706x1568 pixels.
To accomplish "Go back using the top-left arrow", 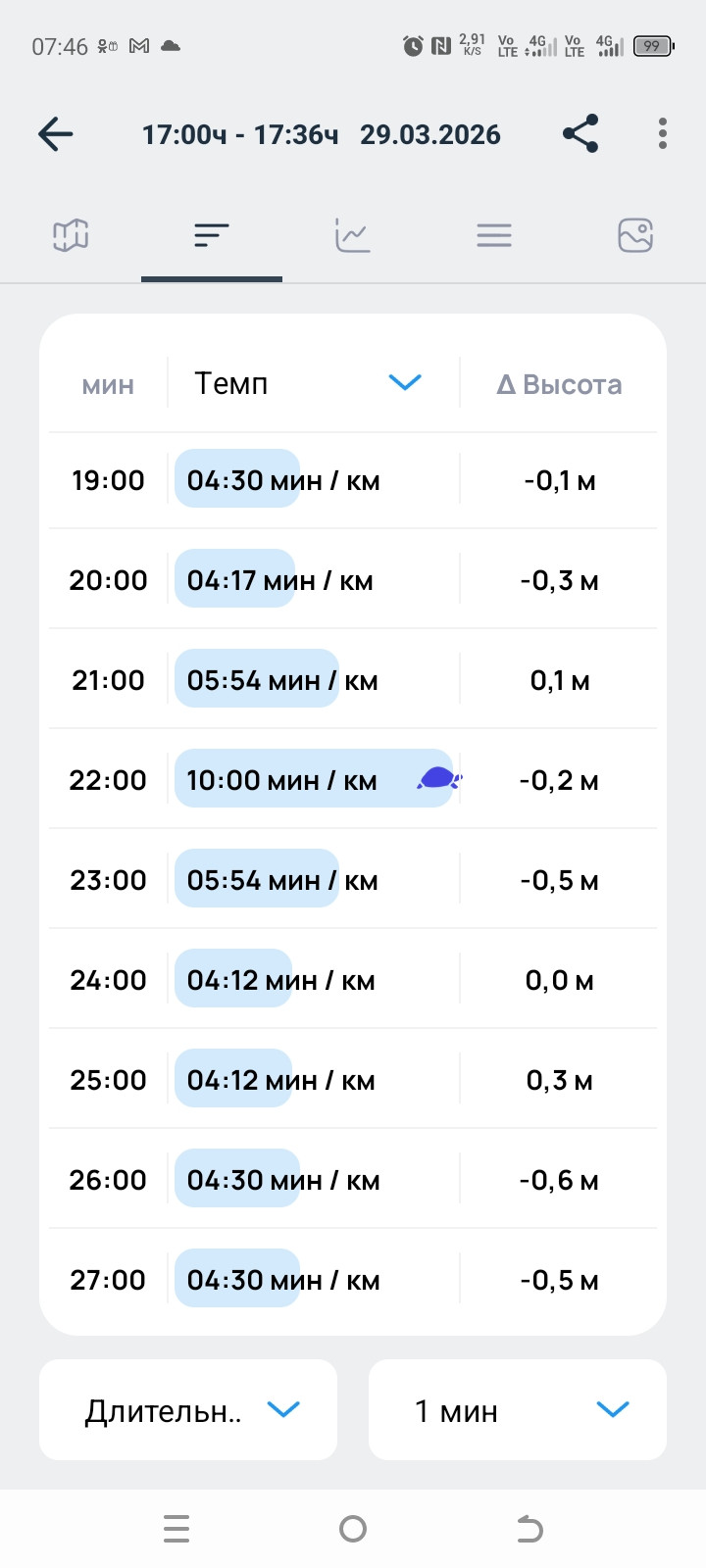I will 56,134.
